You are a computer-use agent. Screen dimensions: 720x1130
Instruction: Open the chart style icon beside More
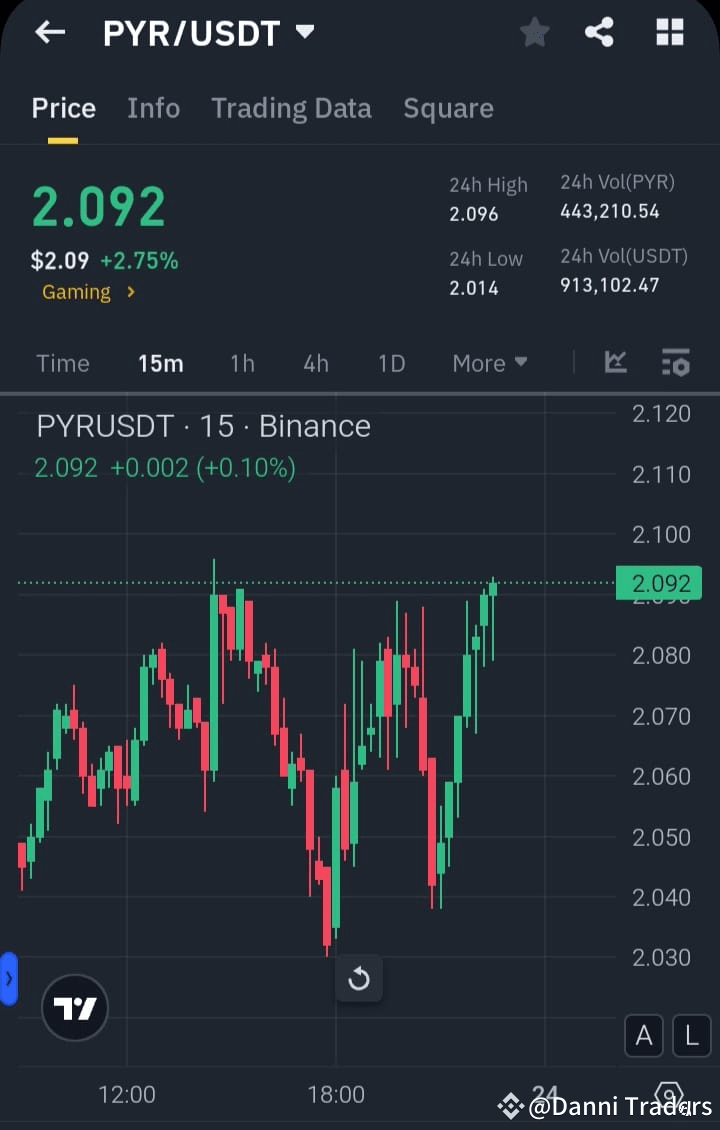pos(615,363)
